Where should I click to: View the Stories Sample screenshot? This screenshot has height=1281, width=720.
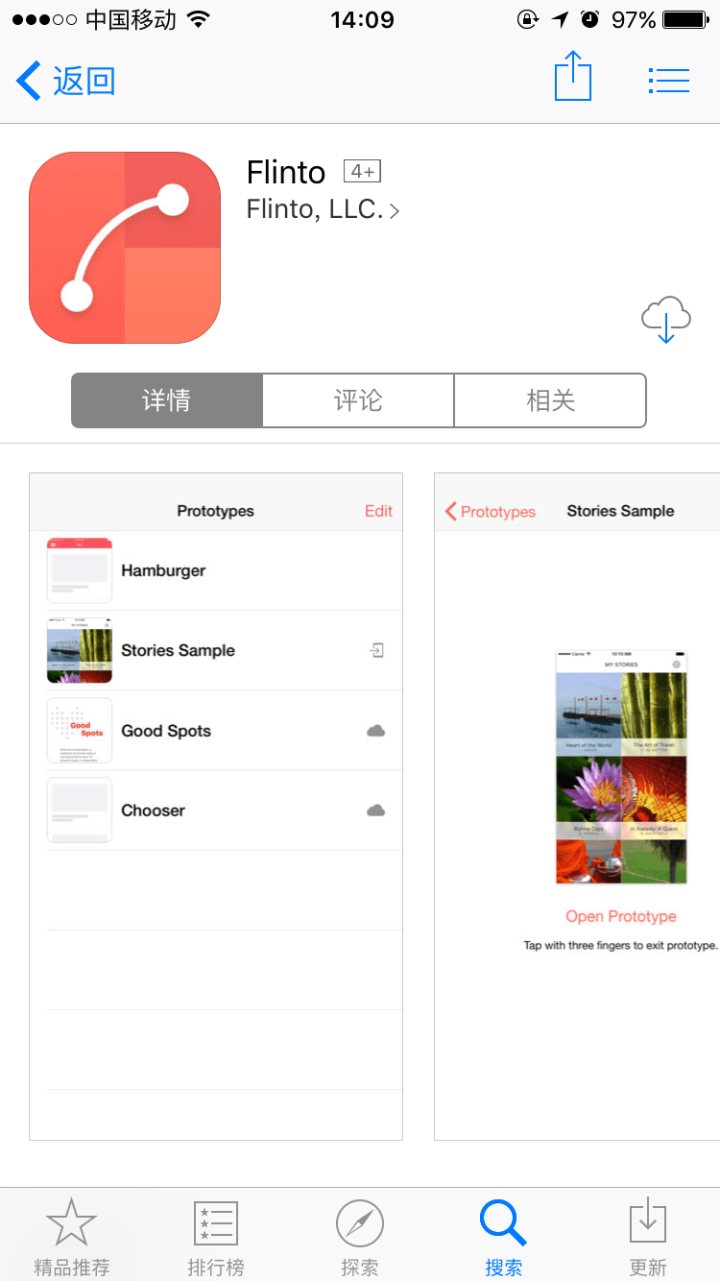point(578,806)
